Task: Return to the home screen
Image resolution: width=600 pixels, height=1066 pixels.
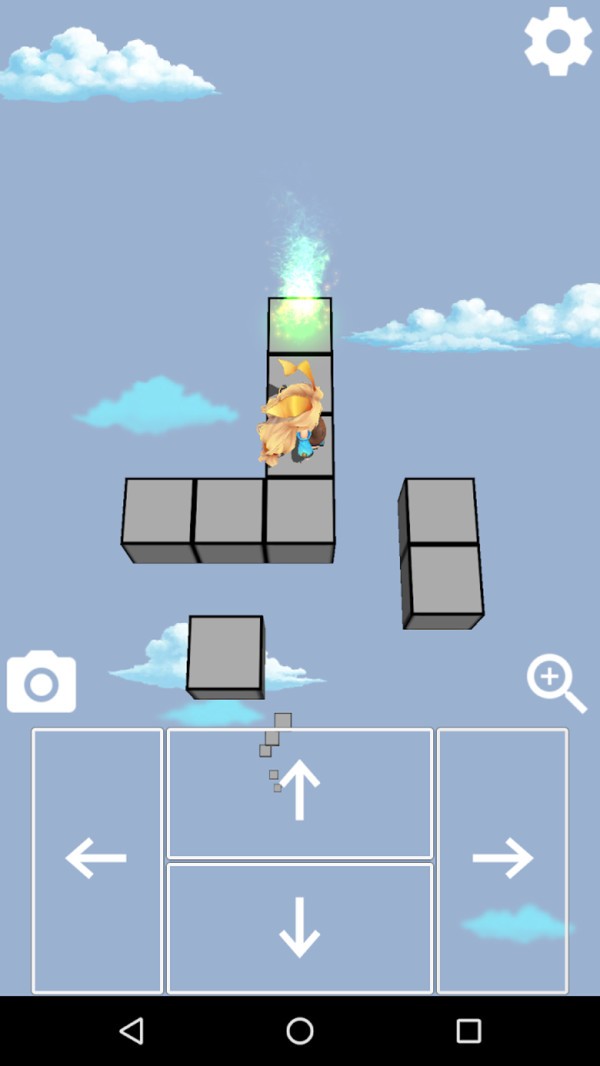Action: click(x=300, y=1031)
